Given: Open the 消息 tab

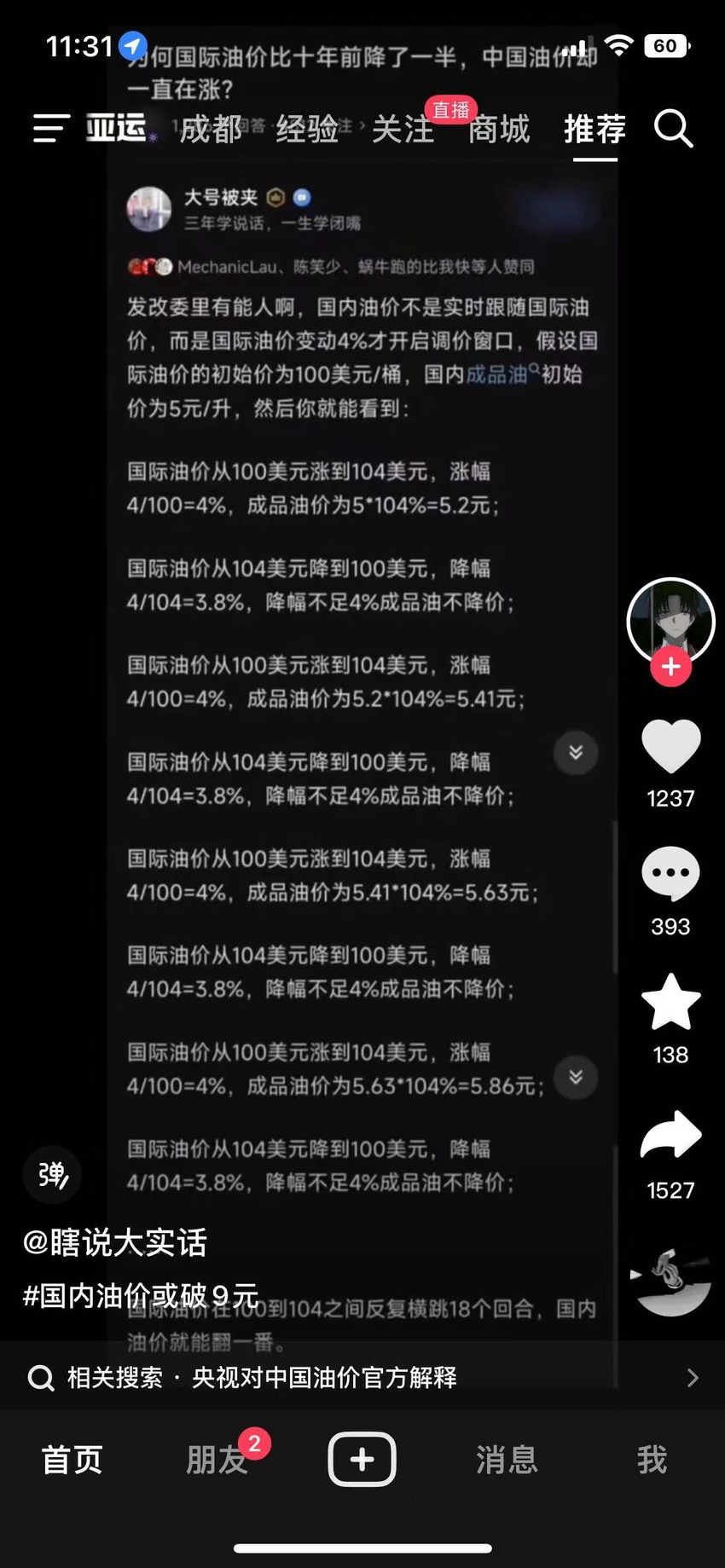Looking at the screenshot, I should pos(507,1460).
